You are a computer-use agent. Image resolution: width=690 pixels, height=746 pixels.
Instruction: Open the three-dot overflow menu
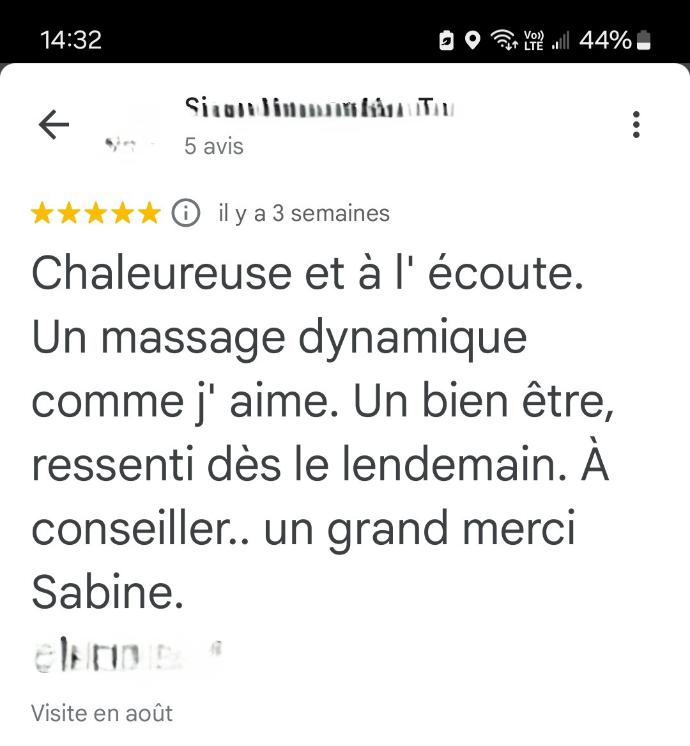coord(636,124)
